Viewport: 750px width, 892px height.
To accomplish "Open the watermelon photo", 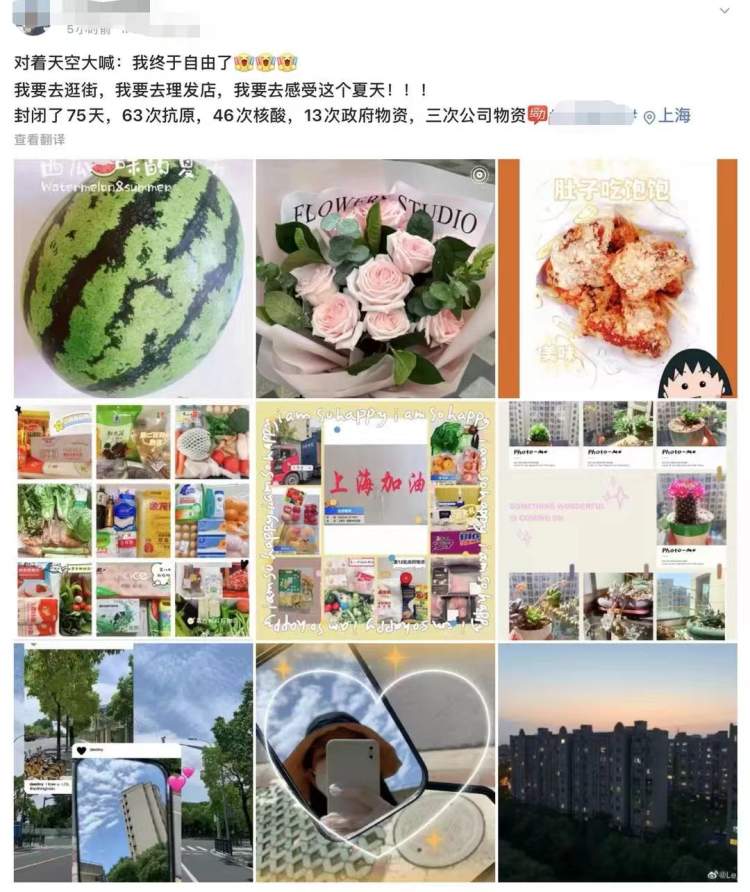I will 133,278.
